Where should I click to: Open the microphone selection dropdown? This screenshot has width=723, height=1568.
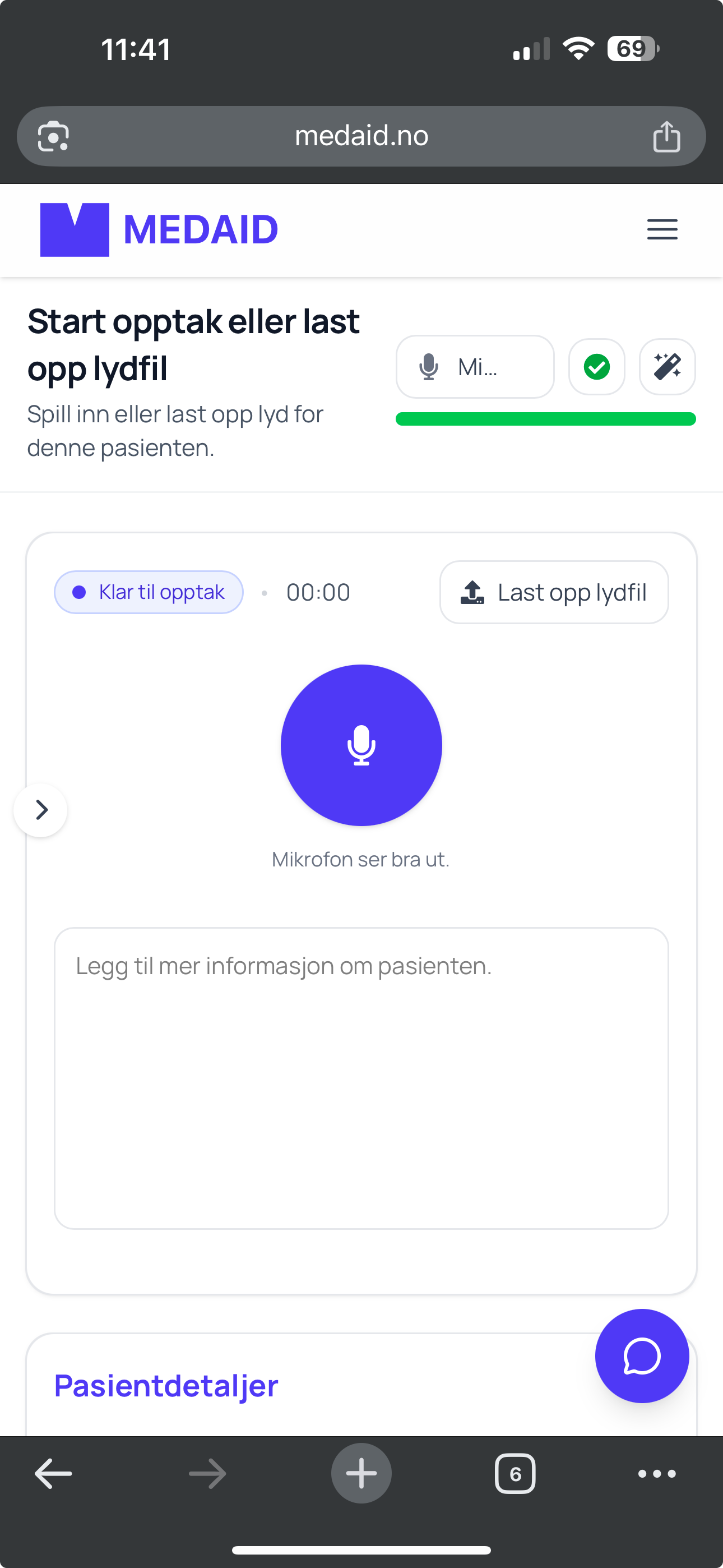coord(475,366)
